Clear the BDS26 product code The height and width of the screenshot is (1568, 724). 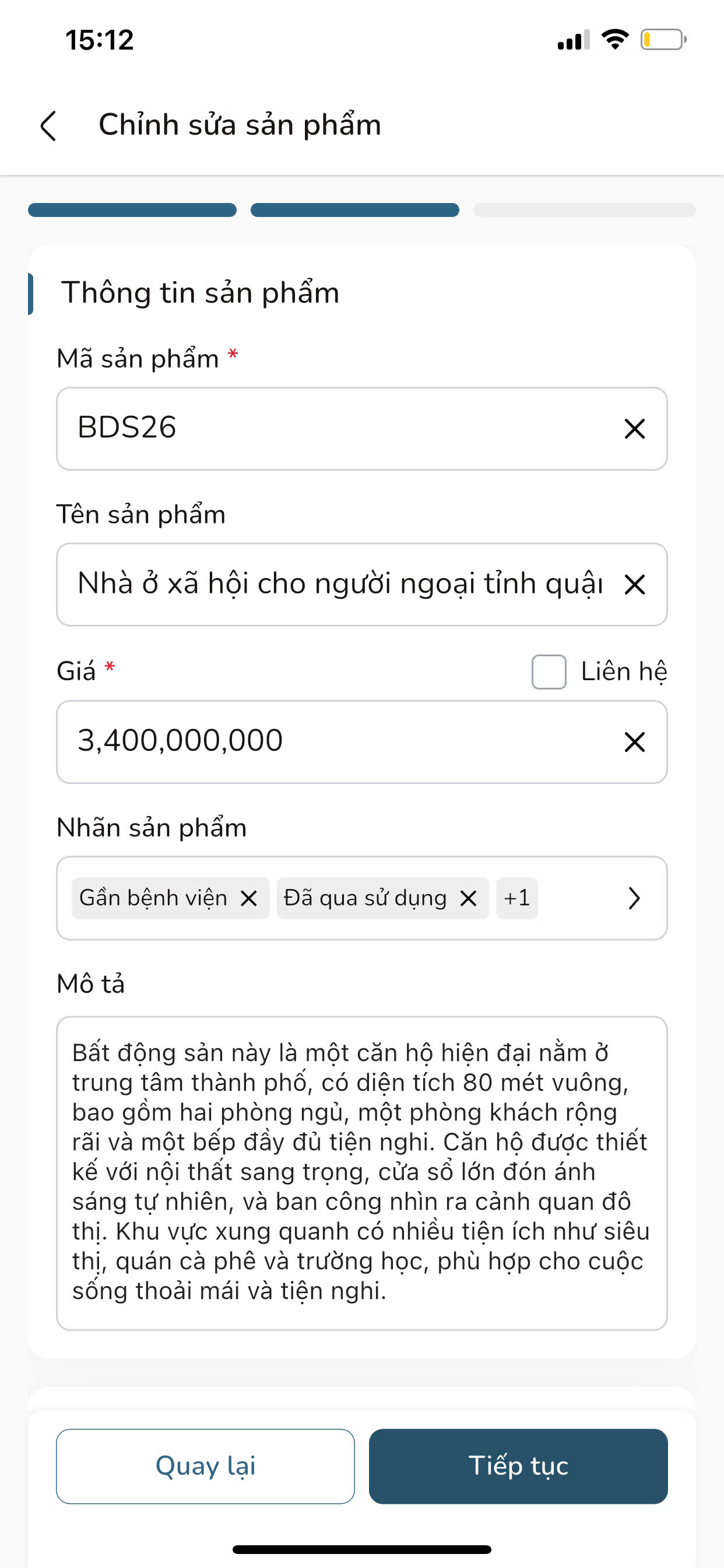634,429
